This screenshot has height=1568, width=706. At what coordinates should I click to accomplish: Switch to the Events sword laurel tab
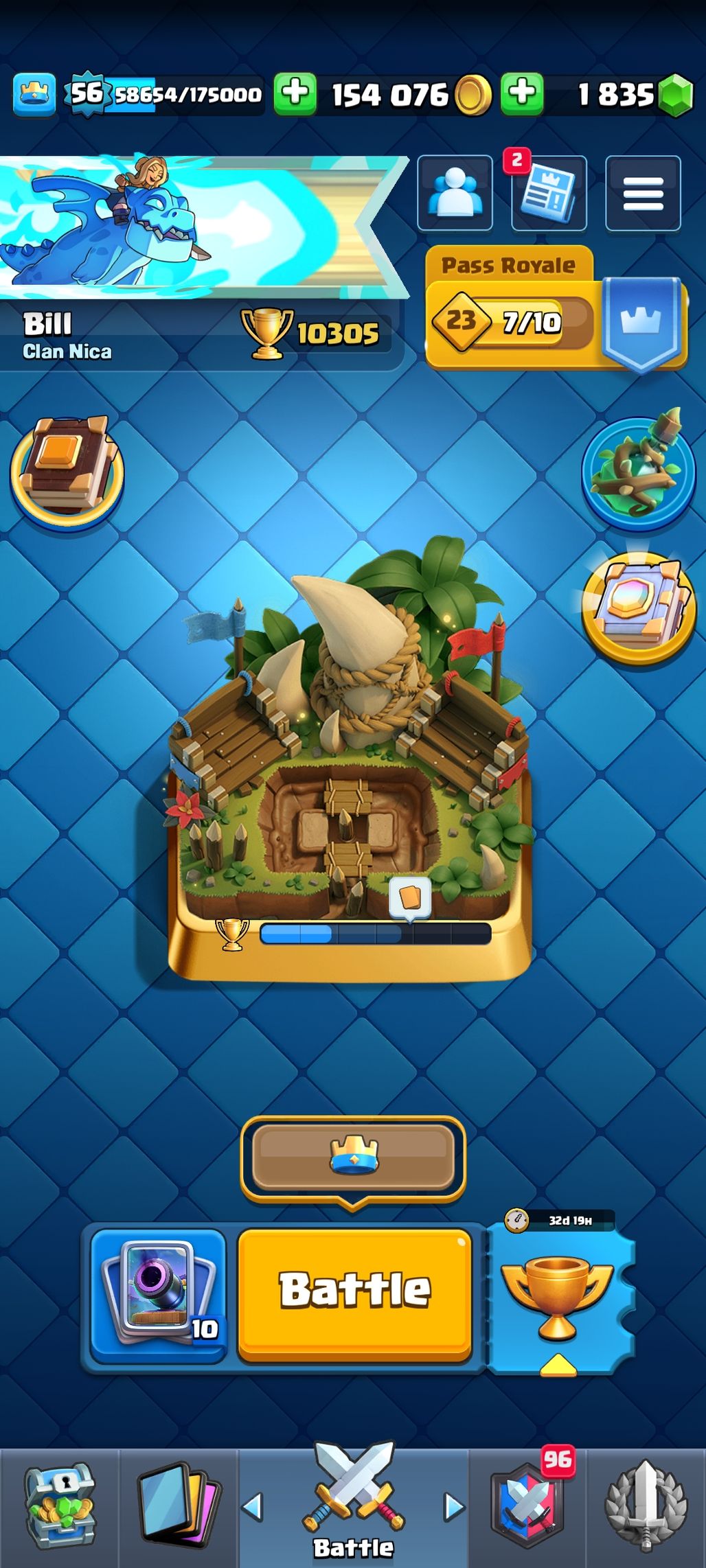646,1506
